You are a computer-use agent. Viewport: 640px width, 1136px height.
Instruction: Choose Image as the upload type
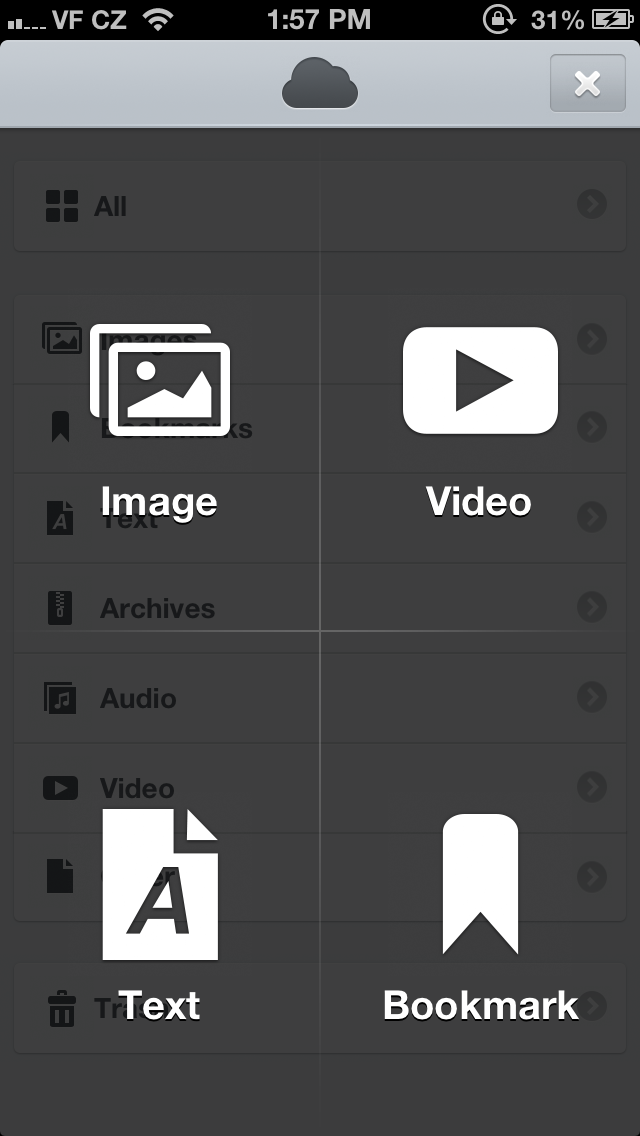160,420
